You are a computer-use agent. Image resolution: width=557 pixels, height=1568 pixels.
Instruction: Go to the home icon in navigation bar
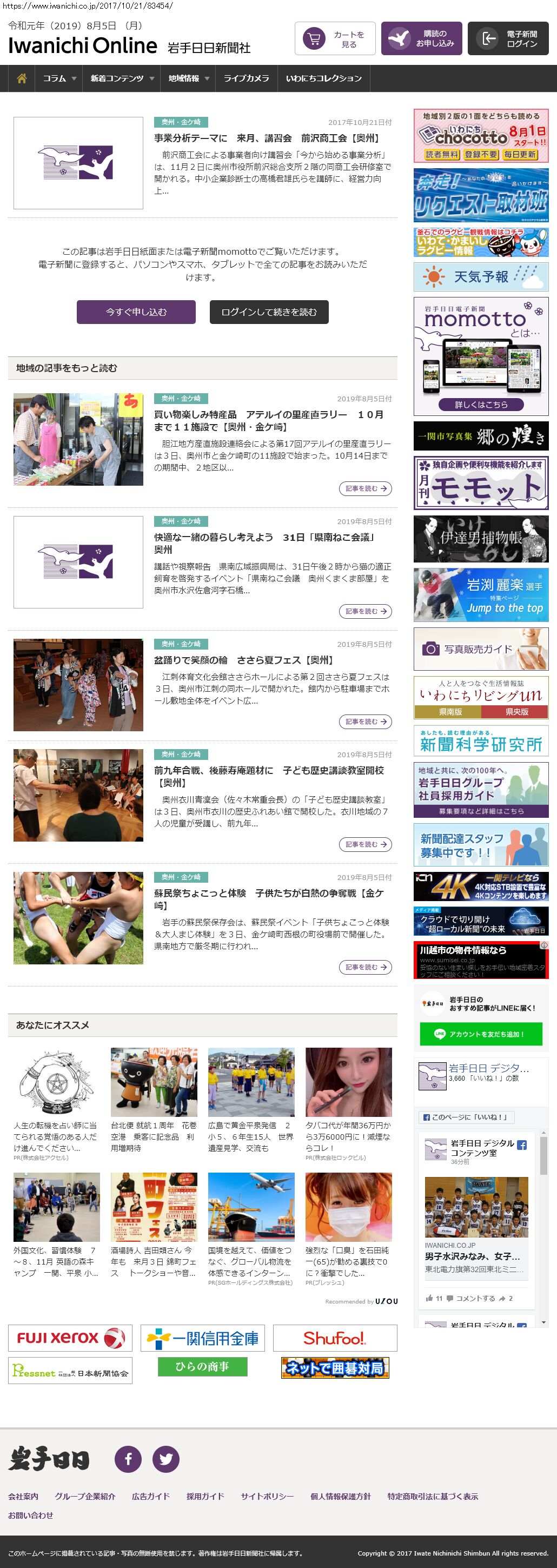pyautogui.click(x=22, y=78)
